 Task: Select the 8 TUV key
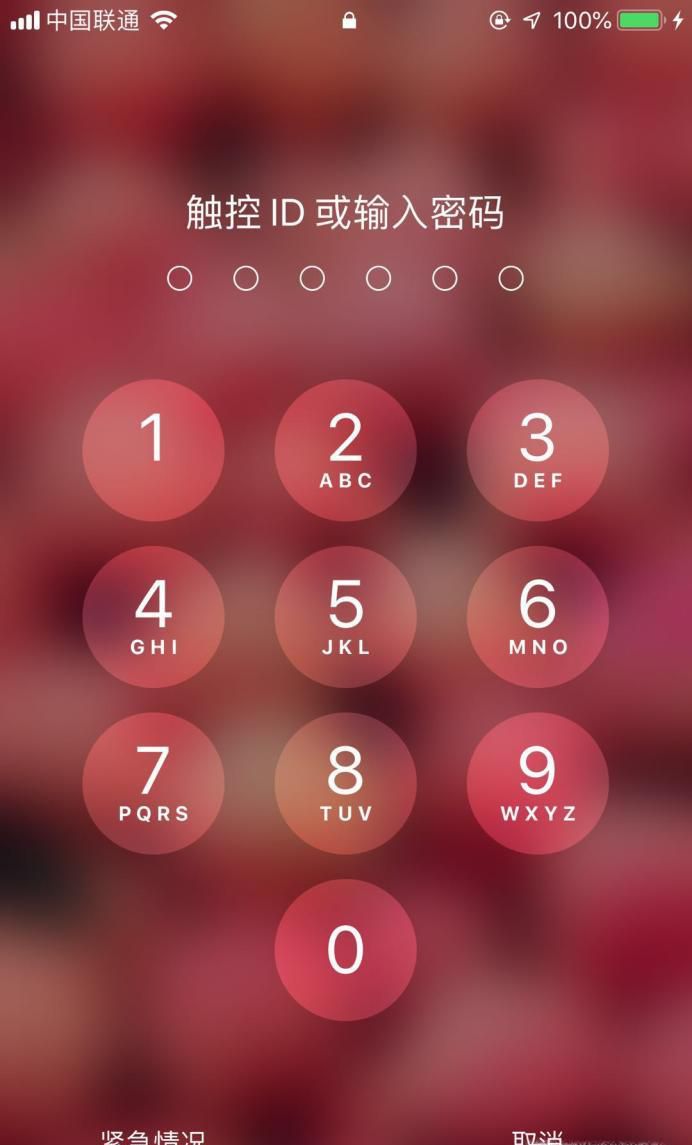click(345, 783)
